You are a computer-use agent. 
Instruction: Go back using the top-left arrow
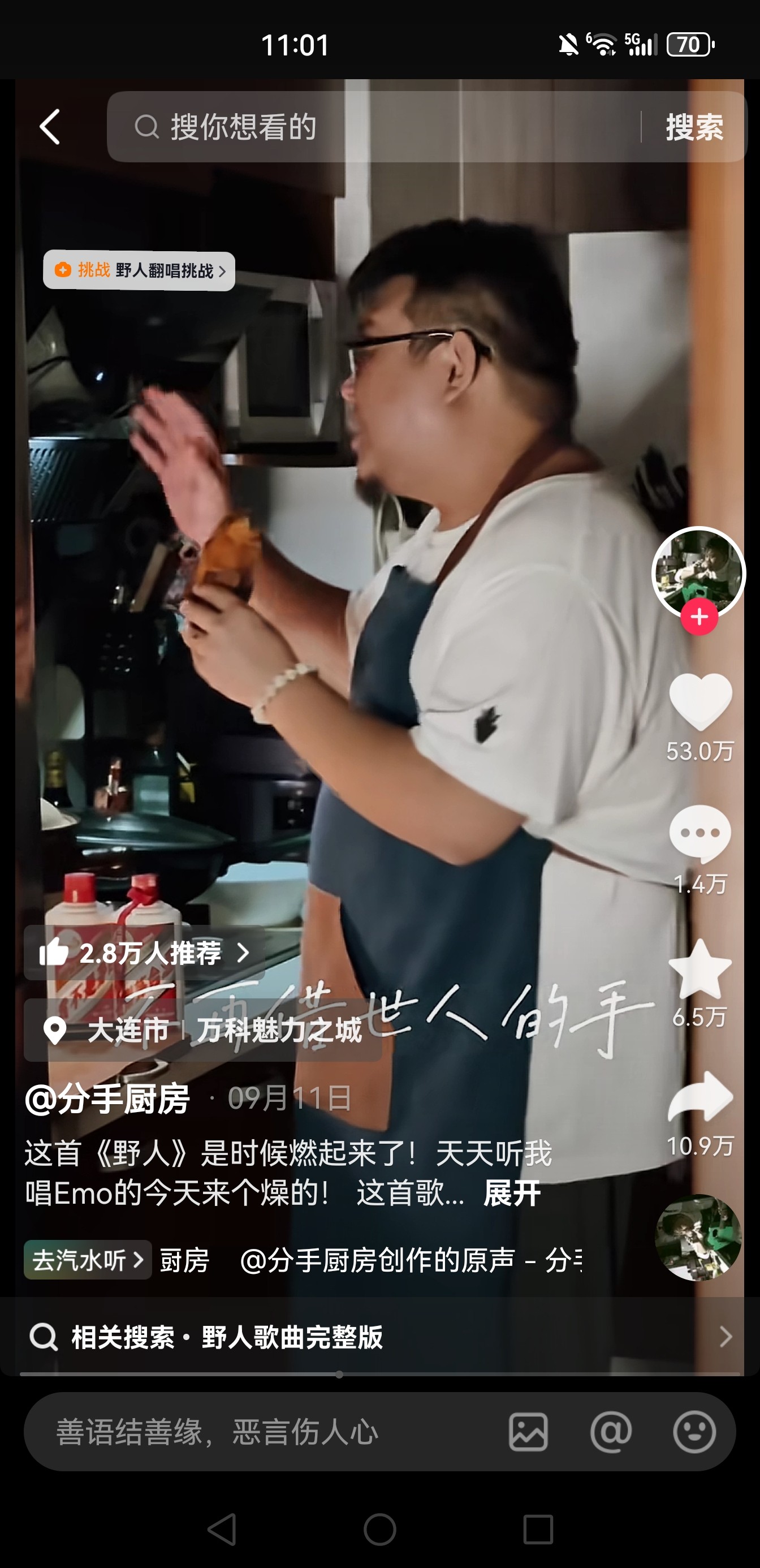[50, 127]
